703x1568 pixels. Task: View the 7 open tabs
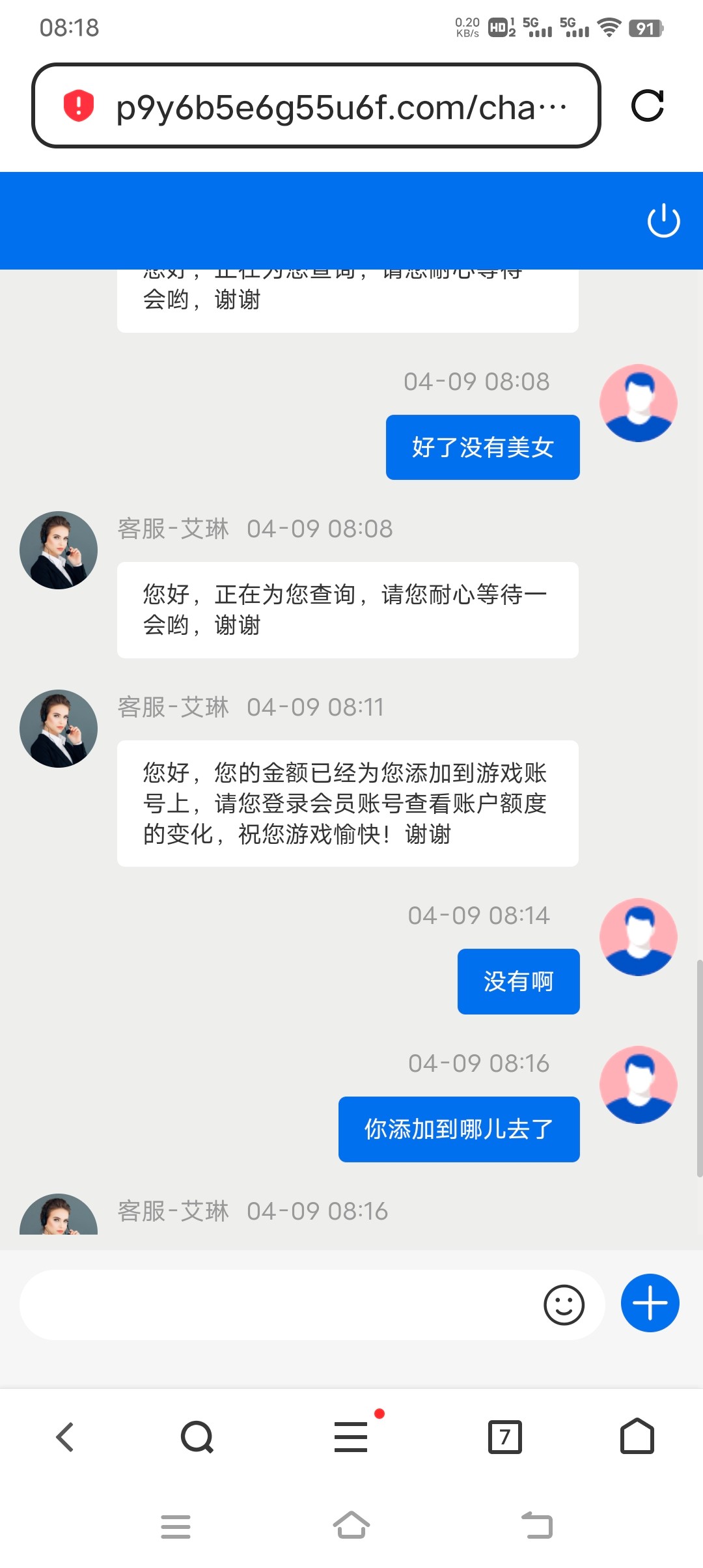point(504,1437)
